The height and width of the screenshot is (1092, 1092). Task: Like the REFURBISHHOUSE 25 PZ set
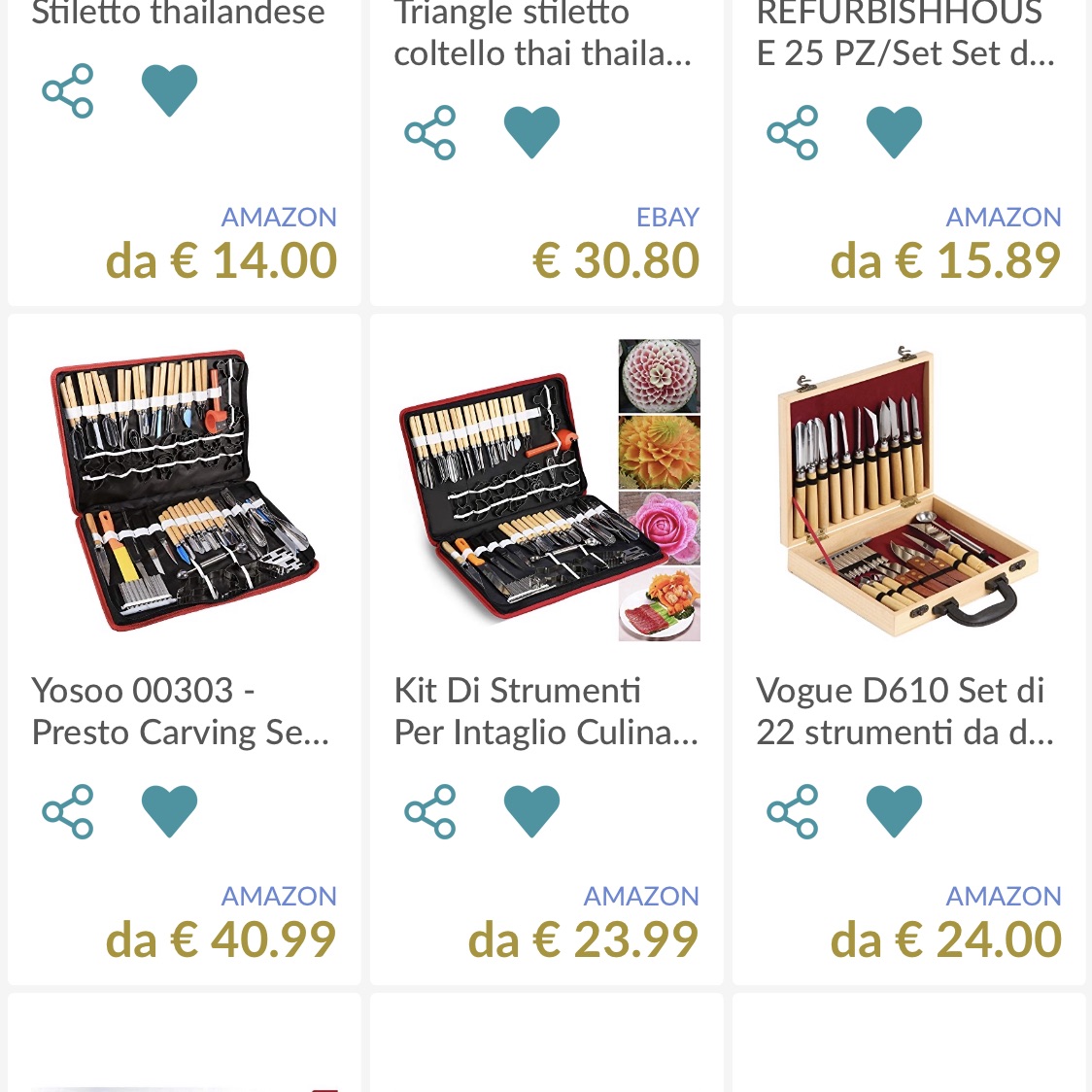pos(894,132)
